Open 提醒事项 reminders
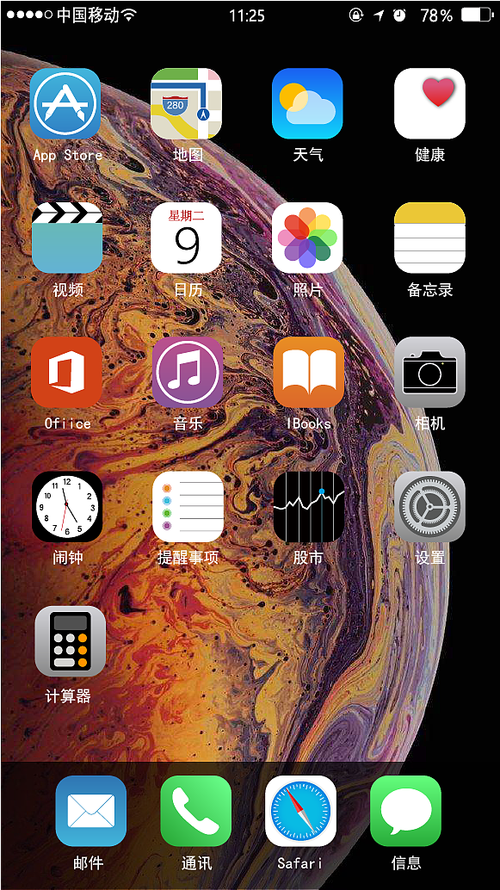 [188, 506]
